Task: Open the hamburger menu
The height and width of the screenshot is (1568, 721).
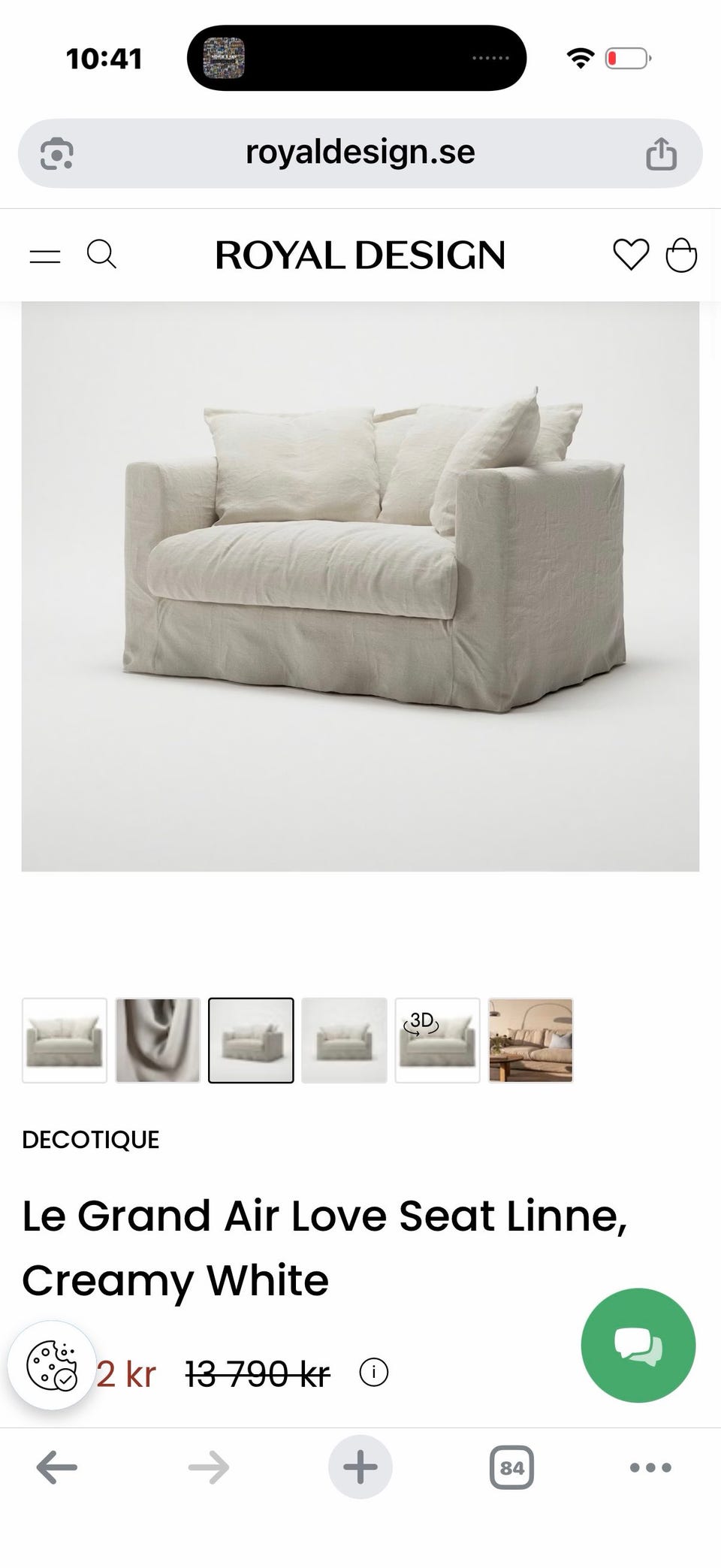Action: 45,255
